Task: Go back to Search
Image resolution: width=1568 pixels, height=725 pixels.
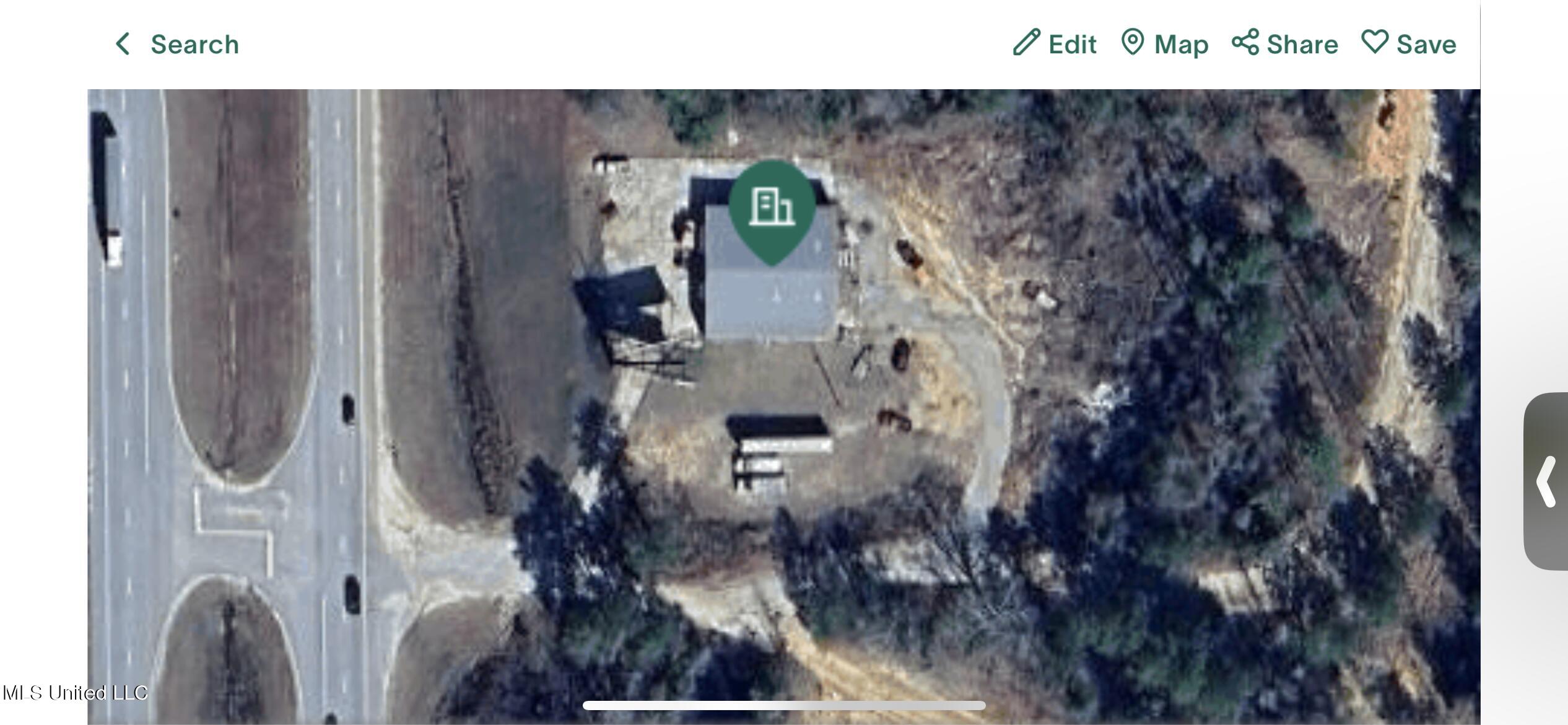Action: point(176,45)
